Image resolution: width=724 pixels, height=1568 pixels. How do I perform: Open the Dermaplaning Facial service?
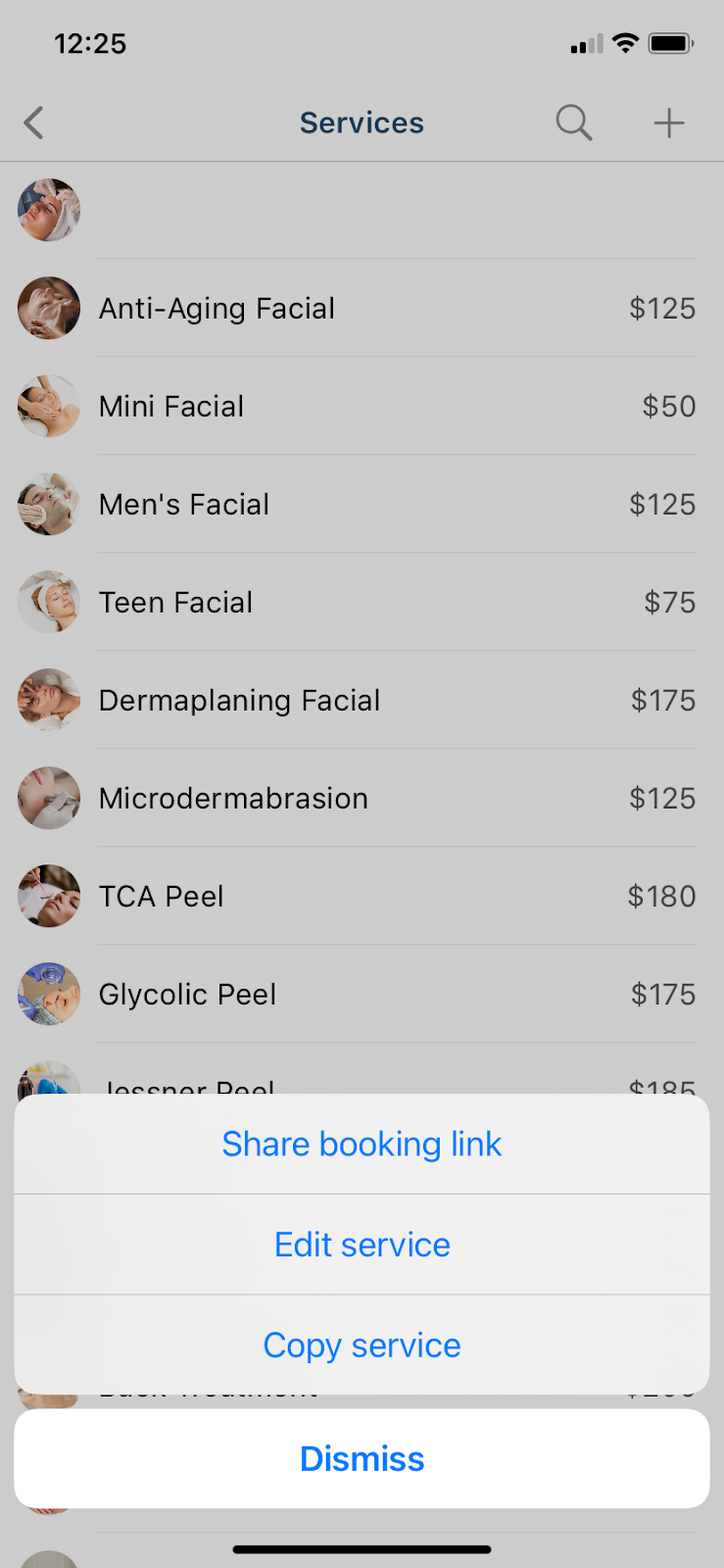(362, 700)
